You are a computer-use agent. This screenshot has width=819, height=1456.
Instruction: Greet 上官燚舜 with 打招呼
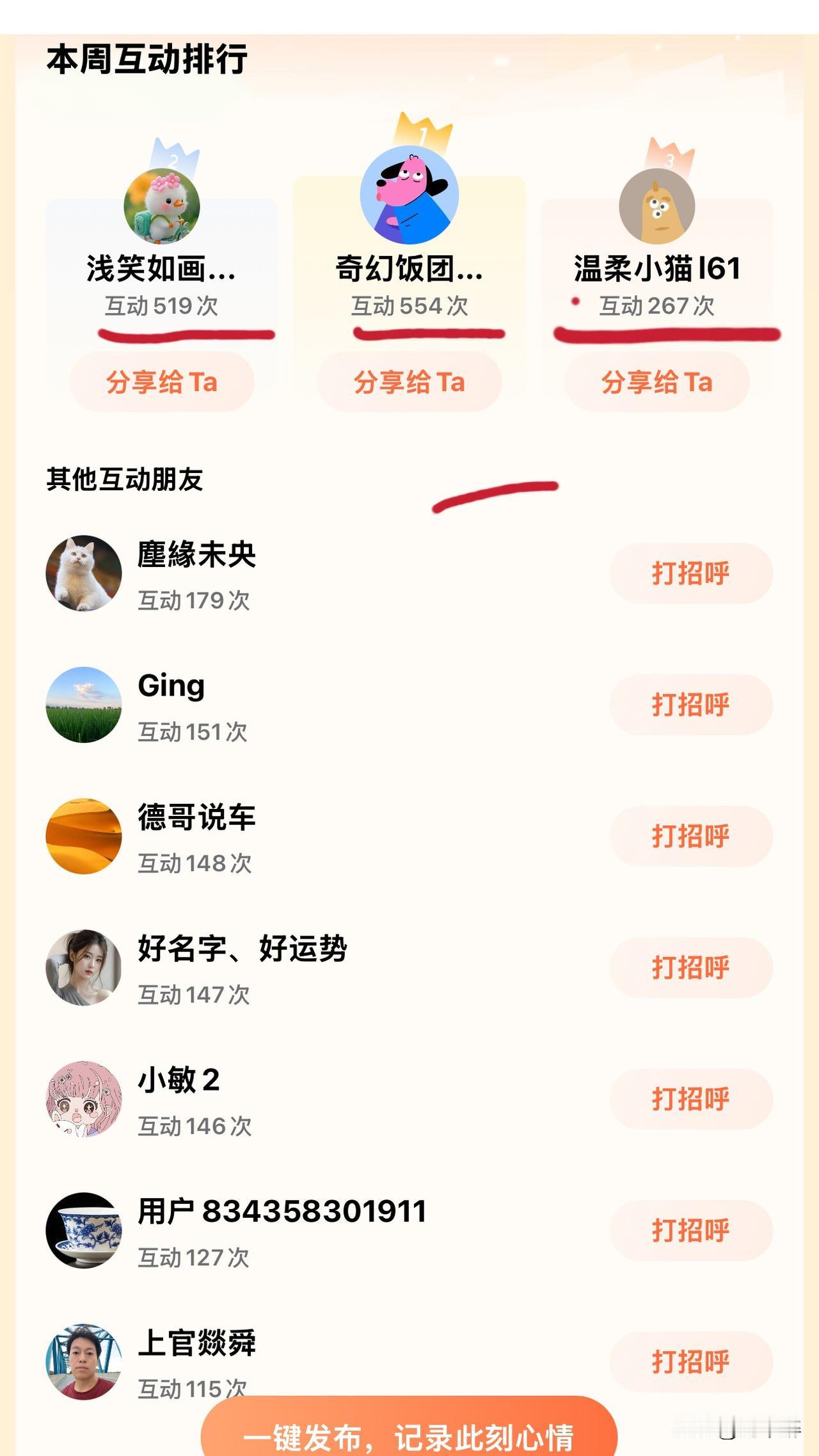click(x=688, y=1362)
